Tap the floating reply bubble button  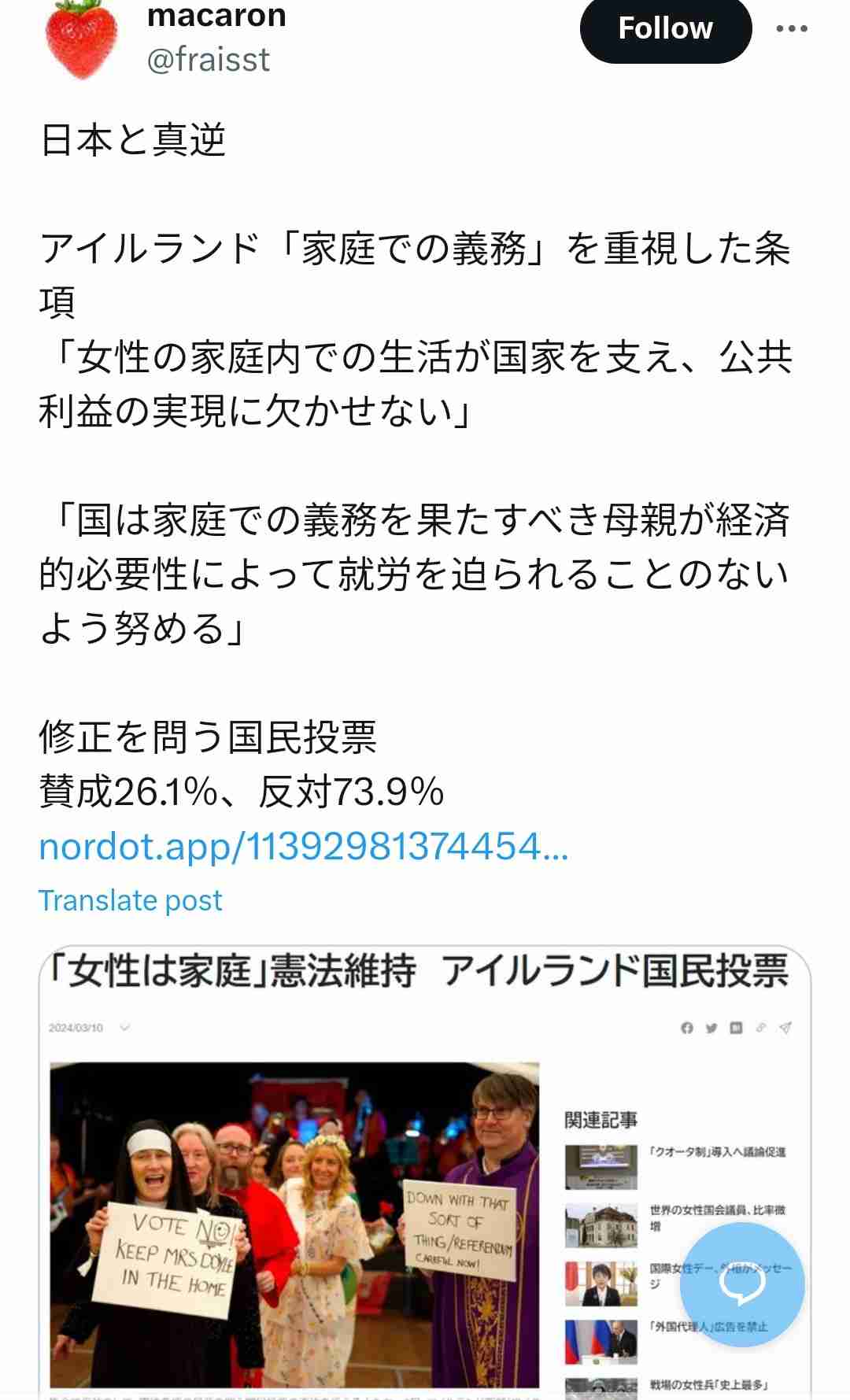pyautogui.click(x=741, y=1284)
